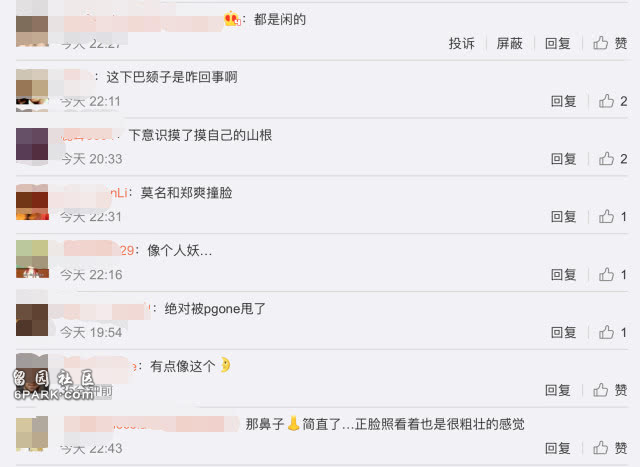
Task: Reply to the 莫名和郑爽撞脸 comment
Action: tap(563, 217)
